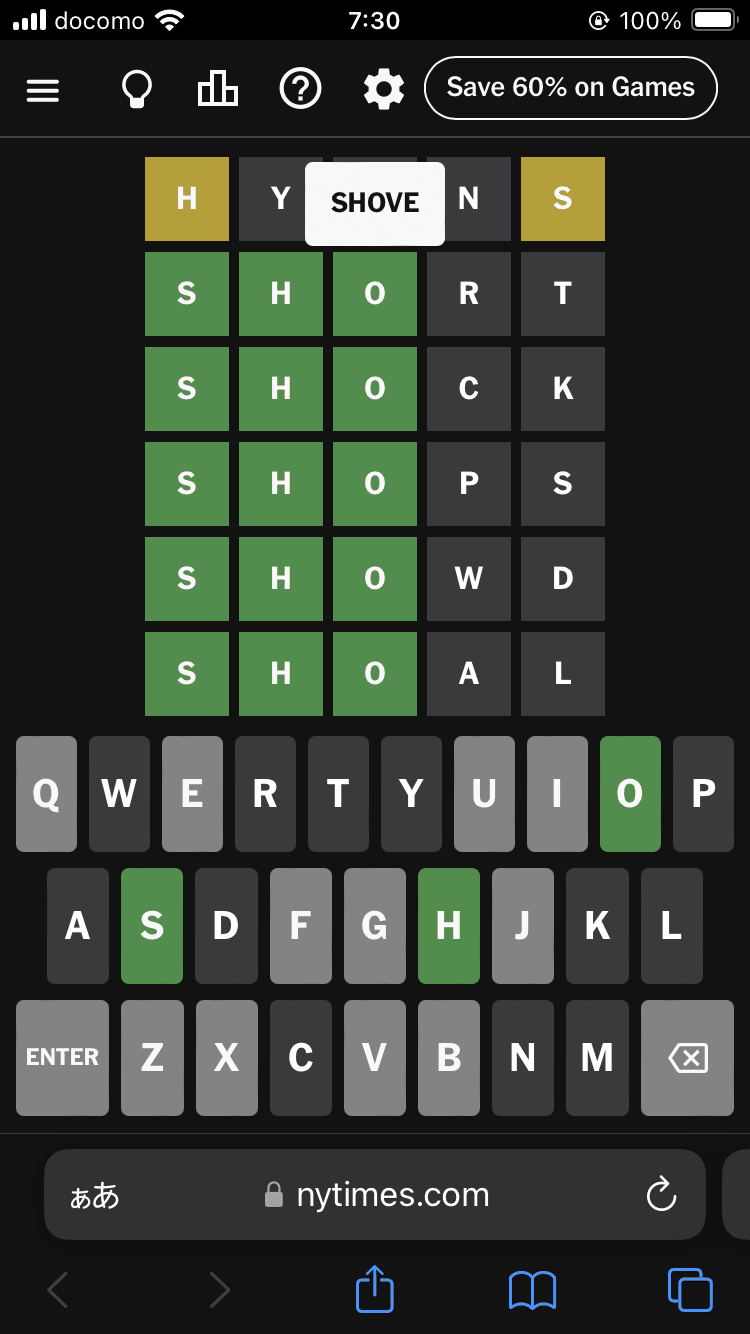The height and width of the screenshot is (1334, 750).
Task: Open the hamburger menu
Action: pyautogui.click(x=43, y=90)
